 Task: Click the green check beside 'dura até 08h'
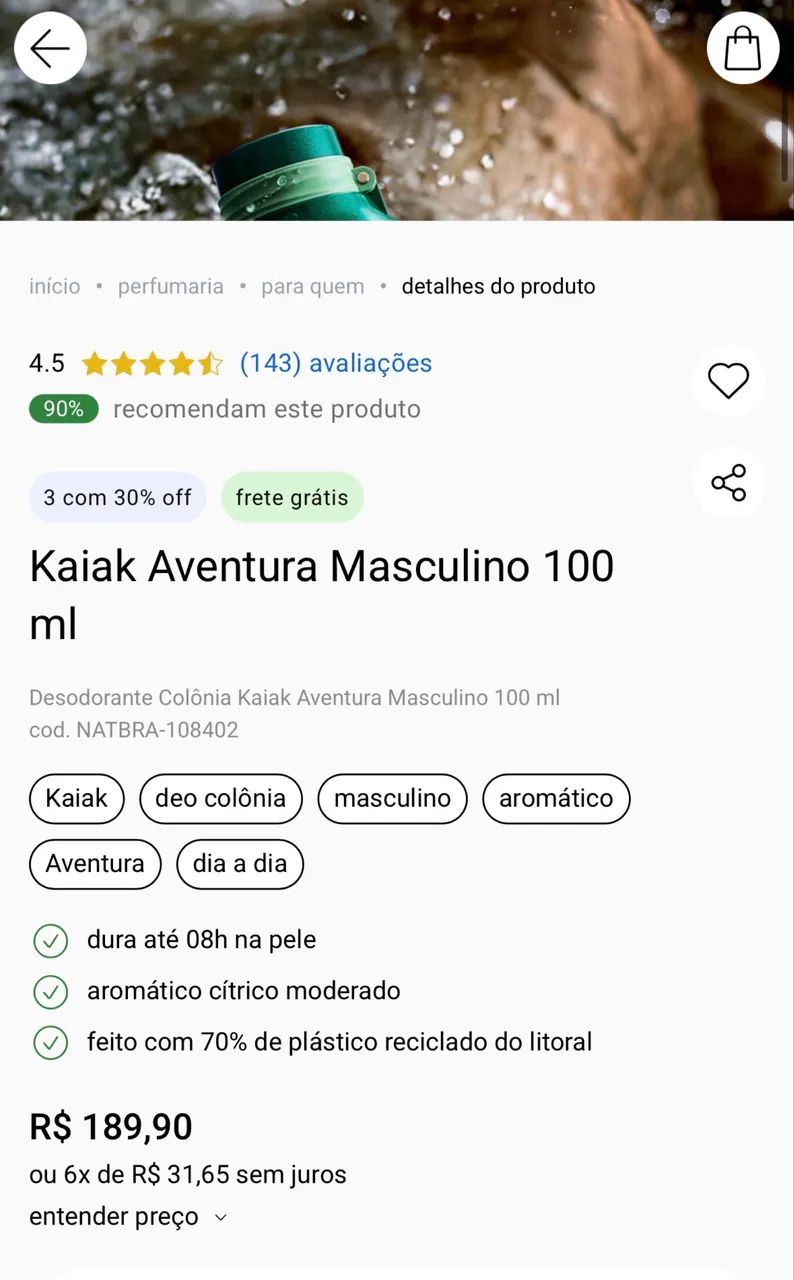(x=50, y=940)
